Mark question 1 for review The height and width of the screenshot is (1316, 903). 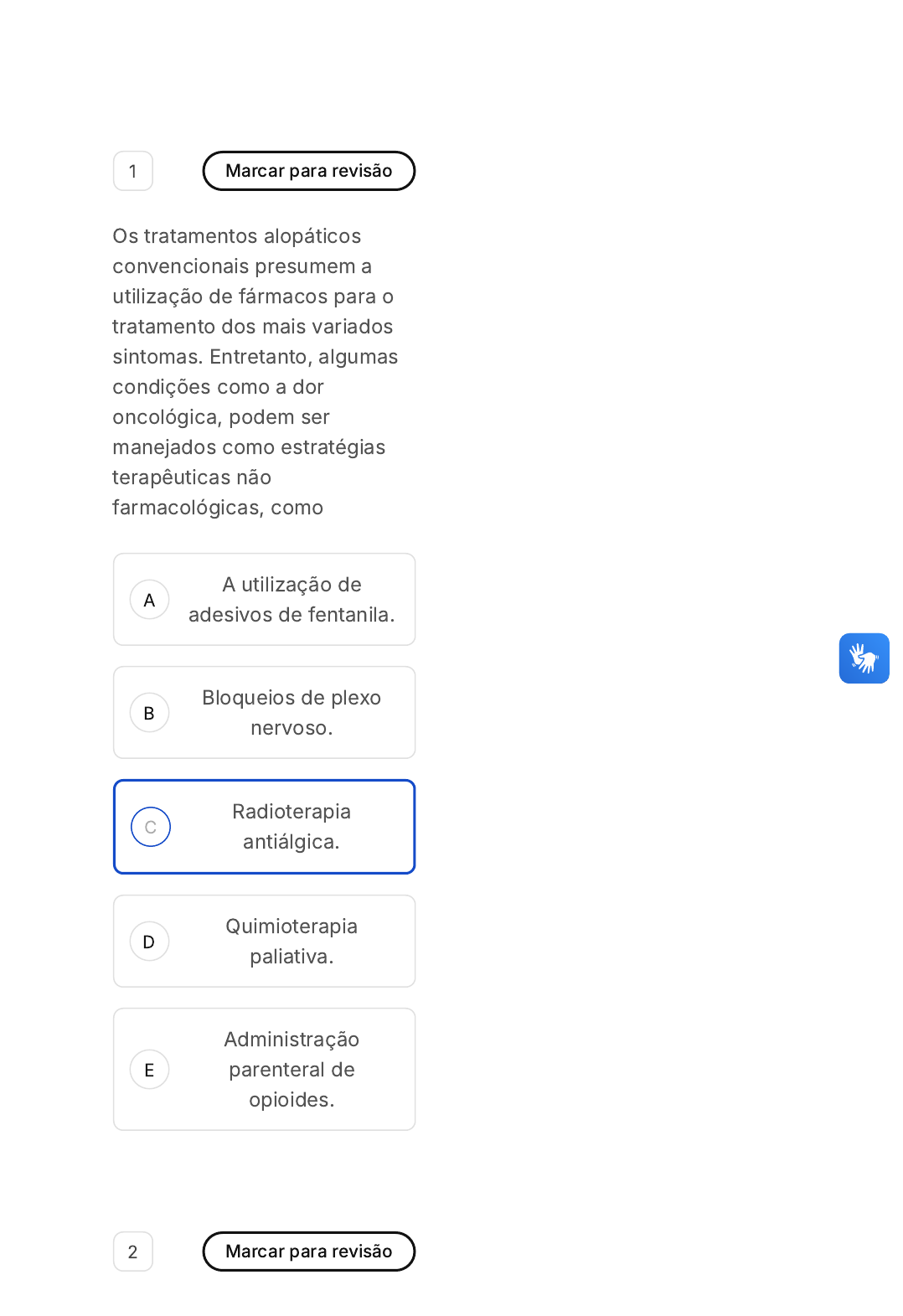(308, 171)
